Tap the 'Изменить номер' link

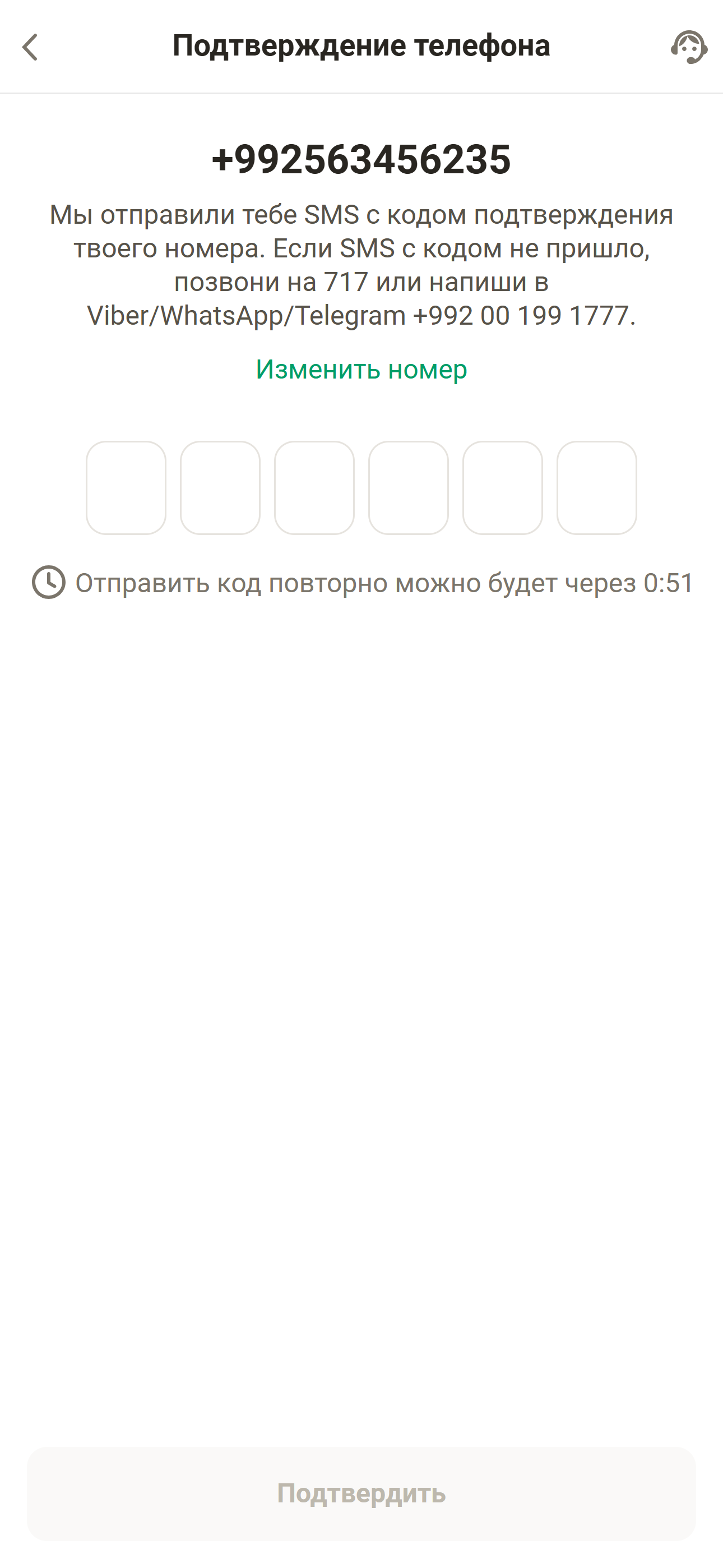click(361, 370)
